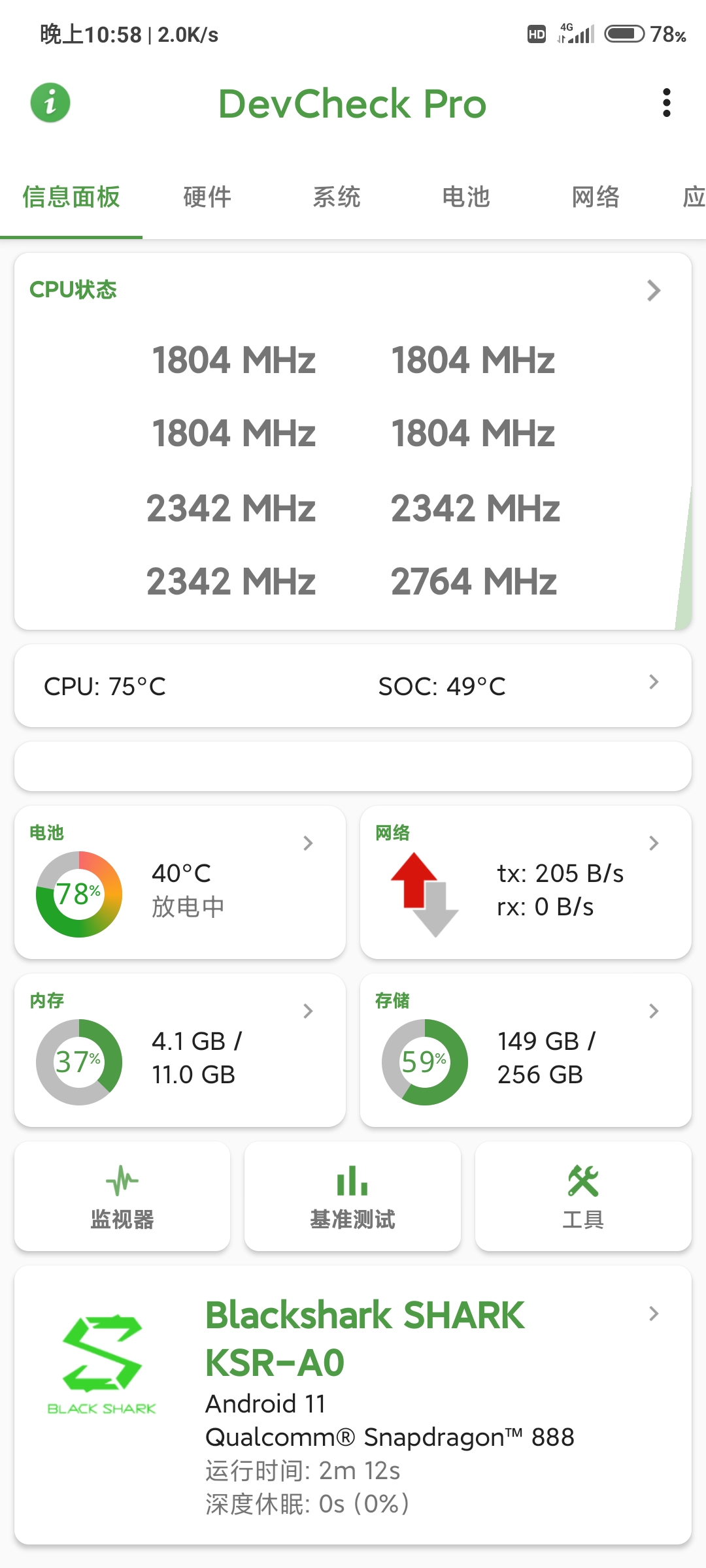
Task: Open the 网络 tx/rx card
Action: coord(526,882)
